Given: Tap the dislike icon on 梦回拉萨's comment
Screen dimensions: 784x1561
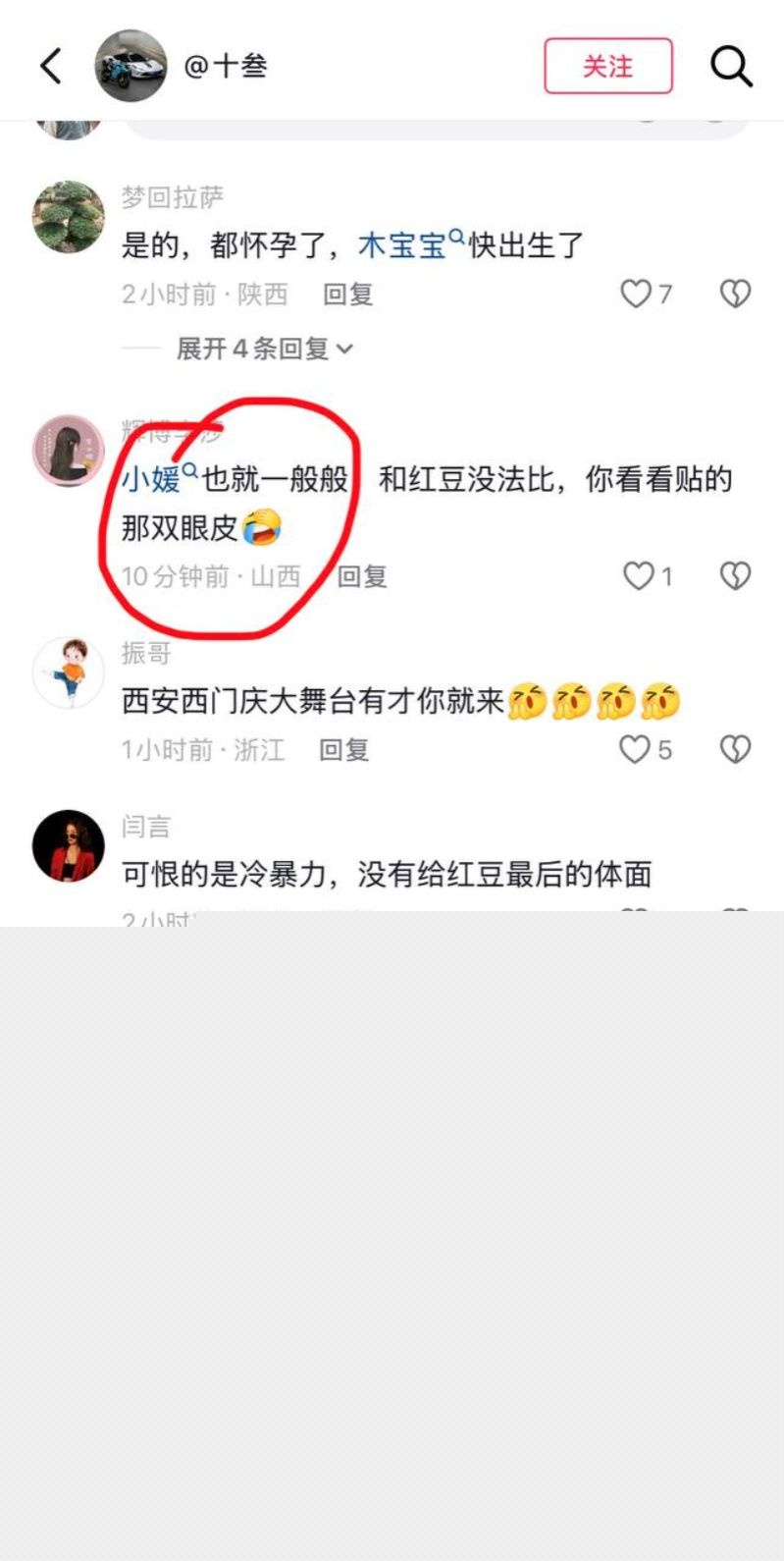Looking at the screenshot, I should pos(734,294).
